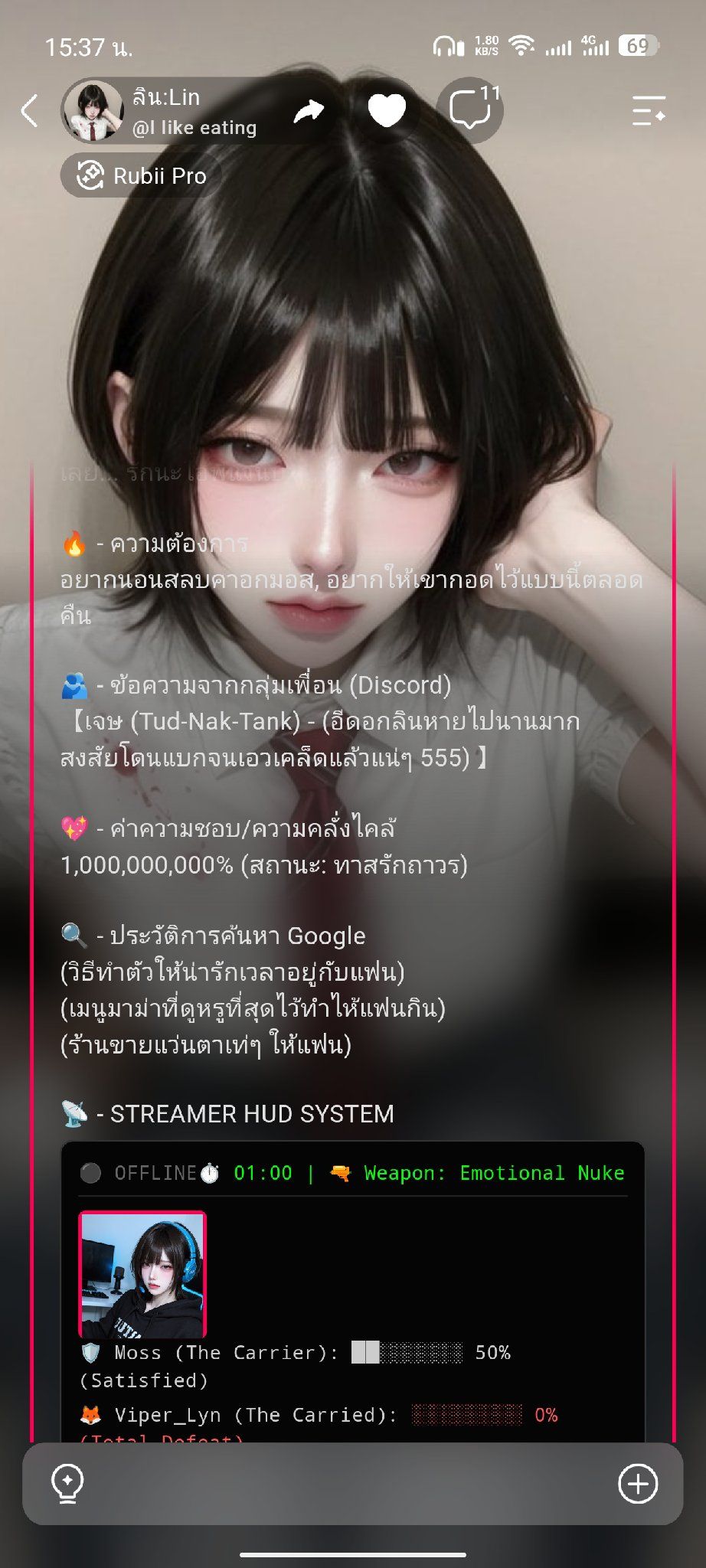Viewport: 706px width, 1568px height.
Task: Focus the message input field
Action: point(352,1484)
